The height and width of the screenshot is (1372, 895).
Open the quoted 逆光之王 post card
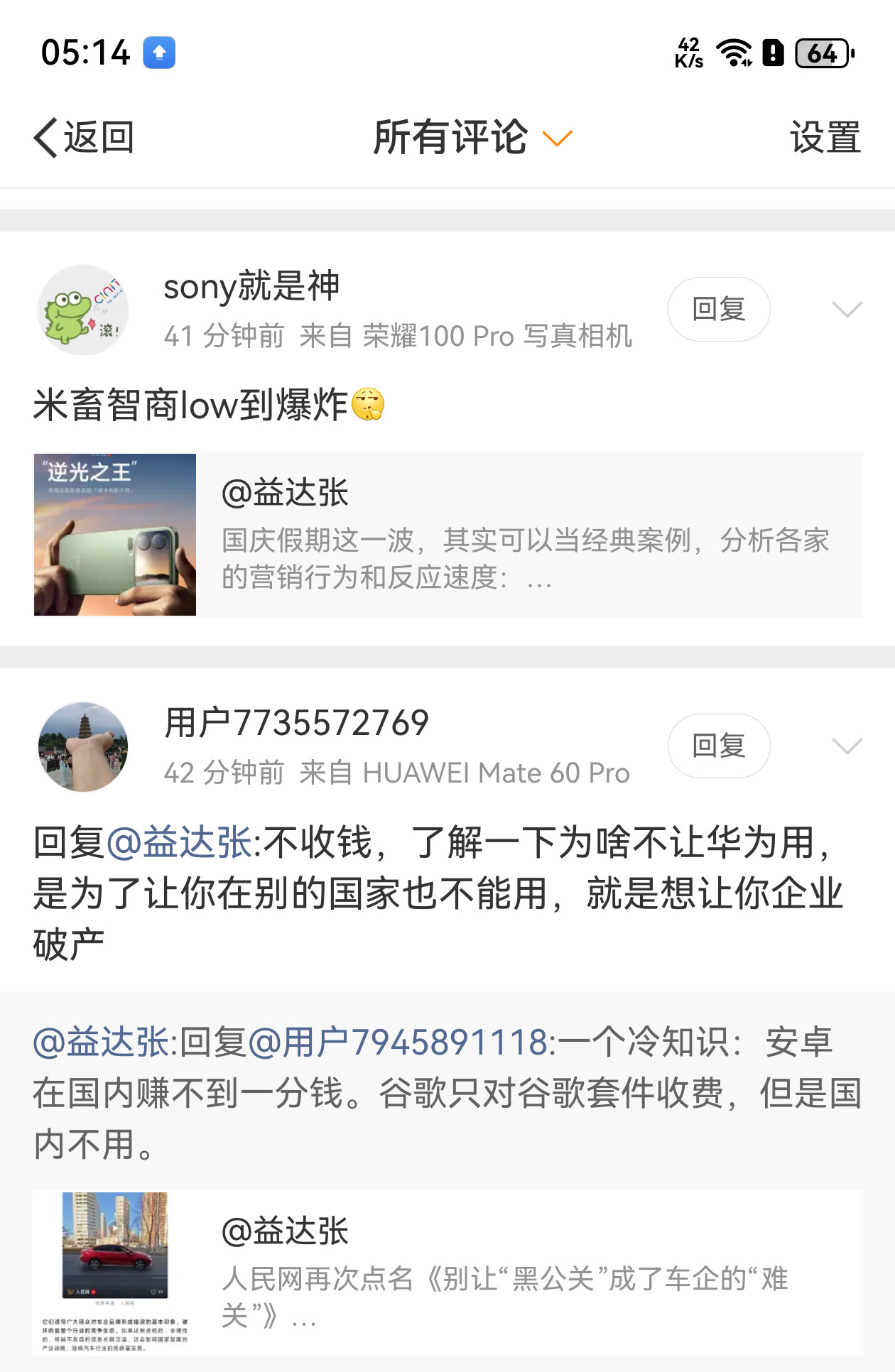pyautogui.click(x=447, y=535)
